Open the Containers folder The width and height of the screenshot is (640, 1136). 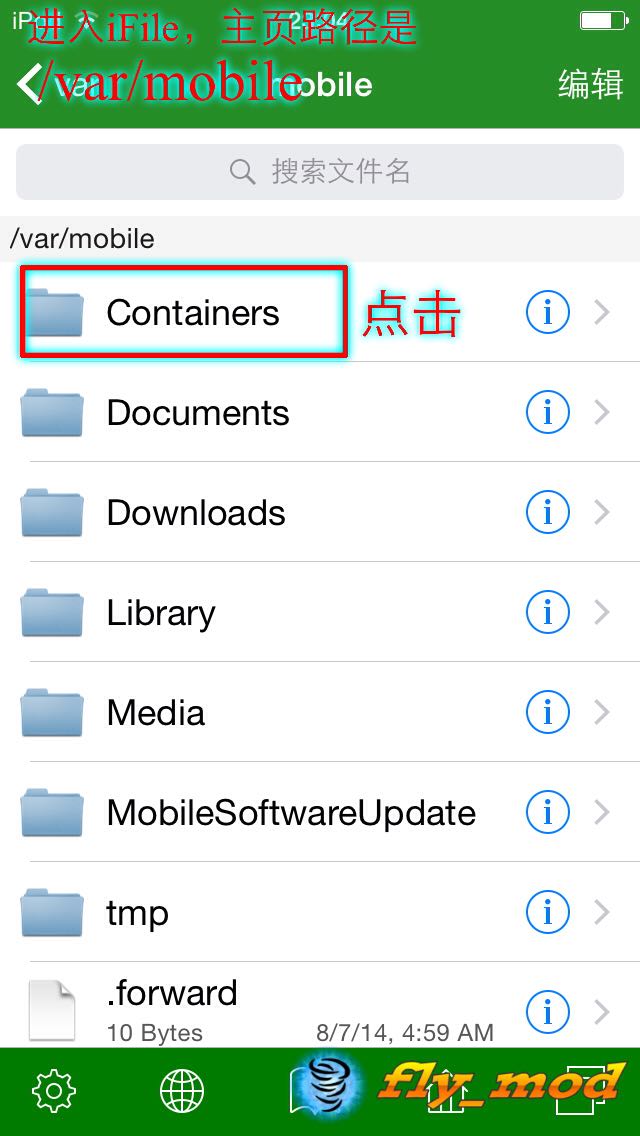coord(320,312)
